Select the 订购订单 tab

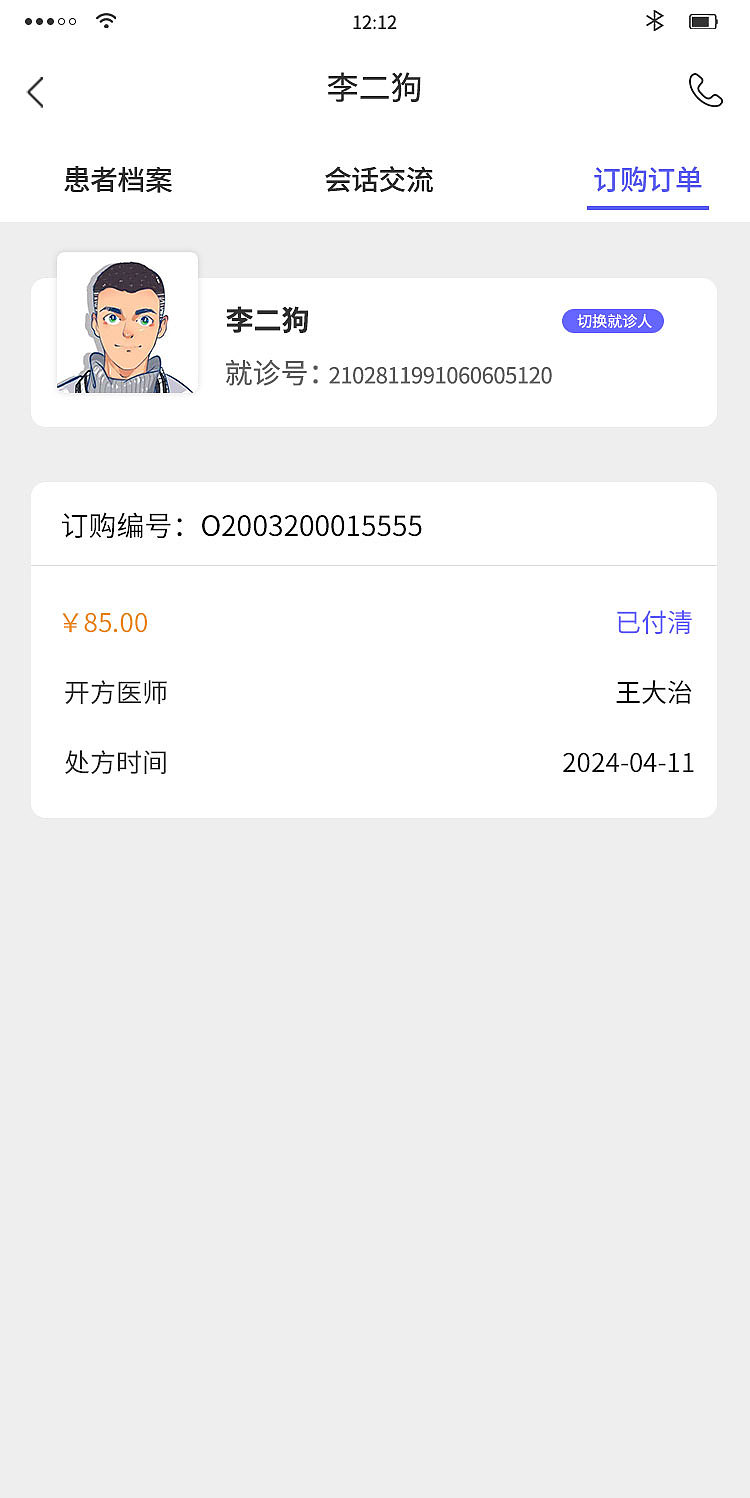[647, 181]
